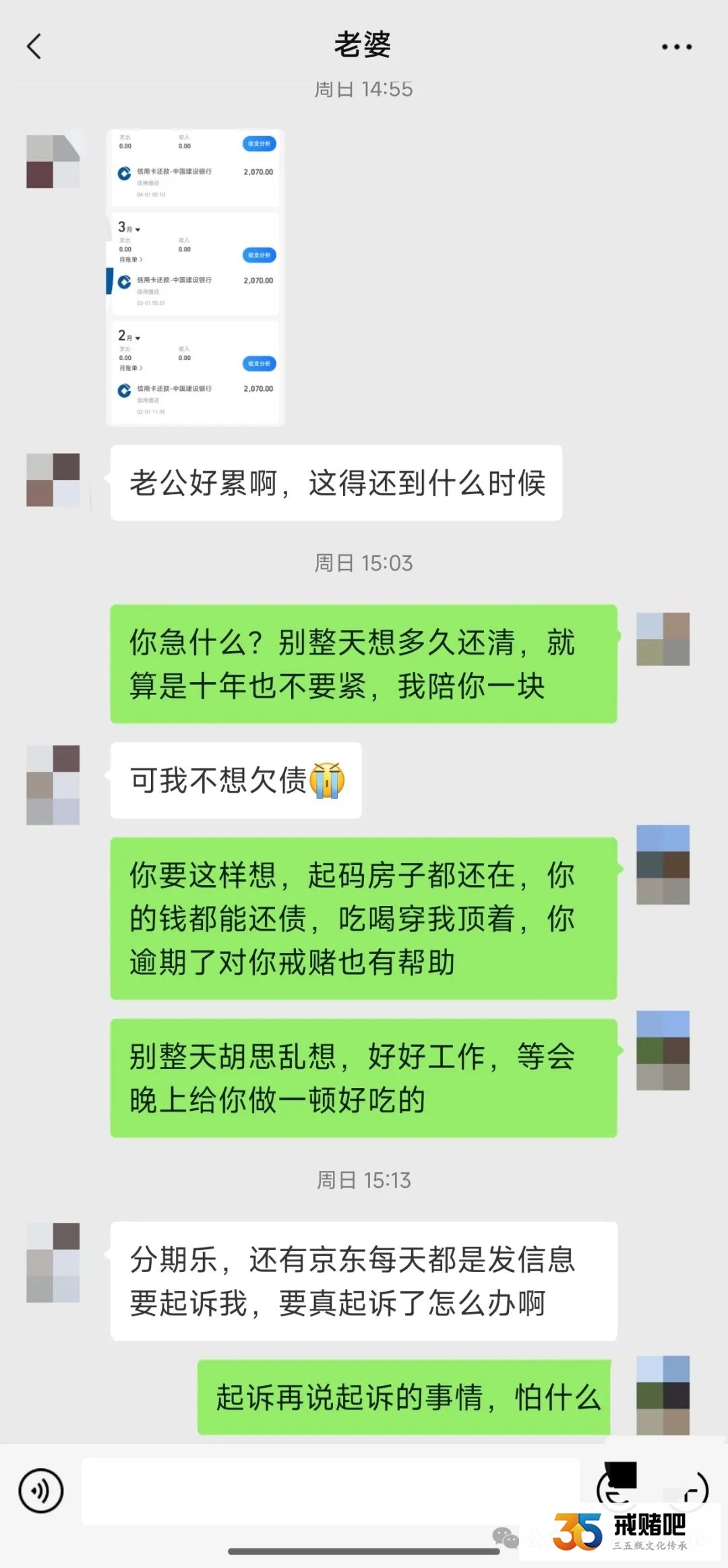The image size is (728, 1568).
Task: Open the bank repayment screenshot image
Action: [x=195, y=277]
